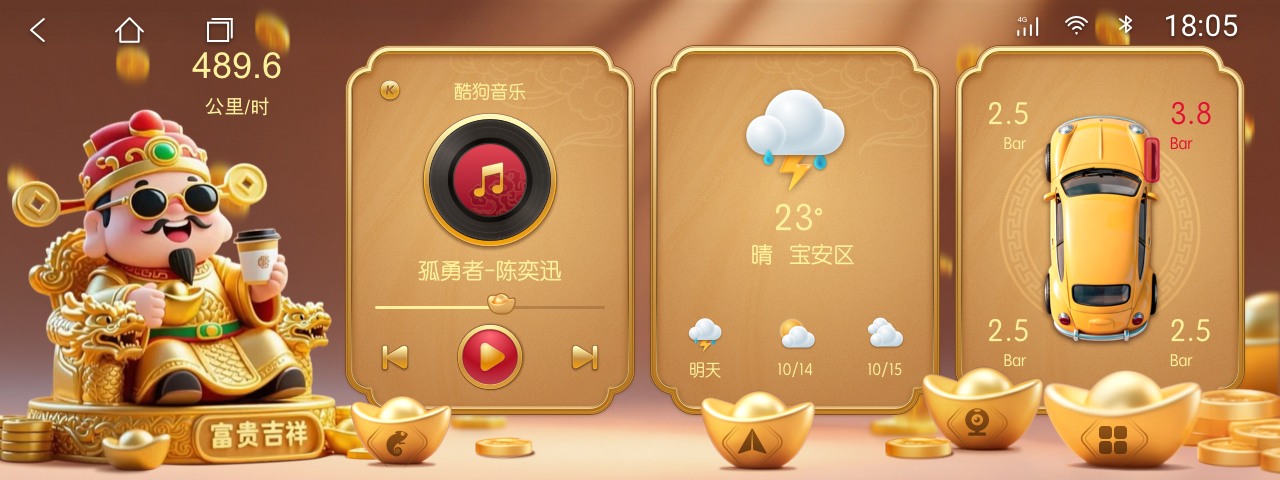Return to the home screen
The image size is (1280, 480).
(x=129, y=30)
